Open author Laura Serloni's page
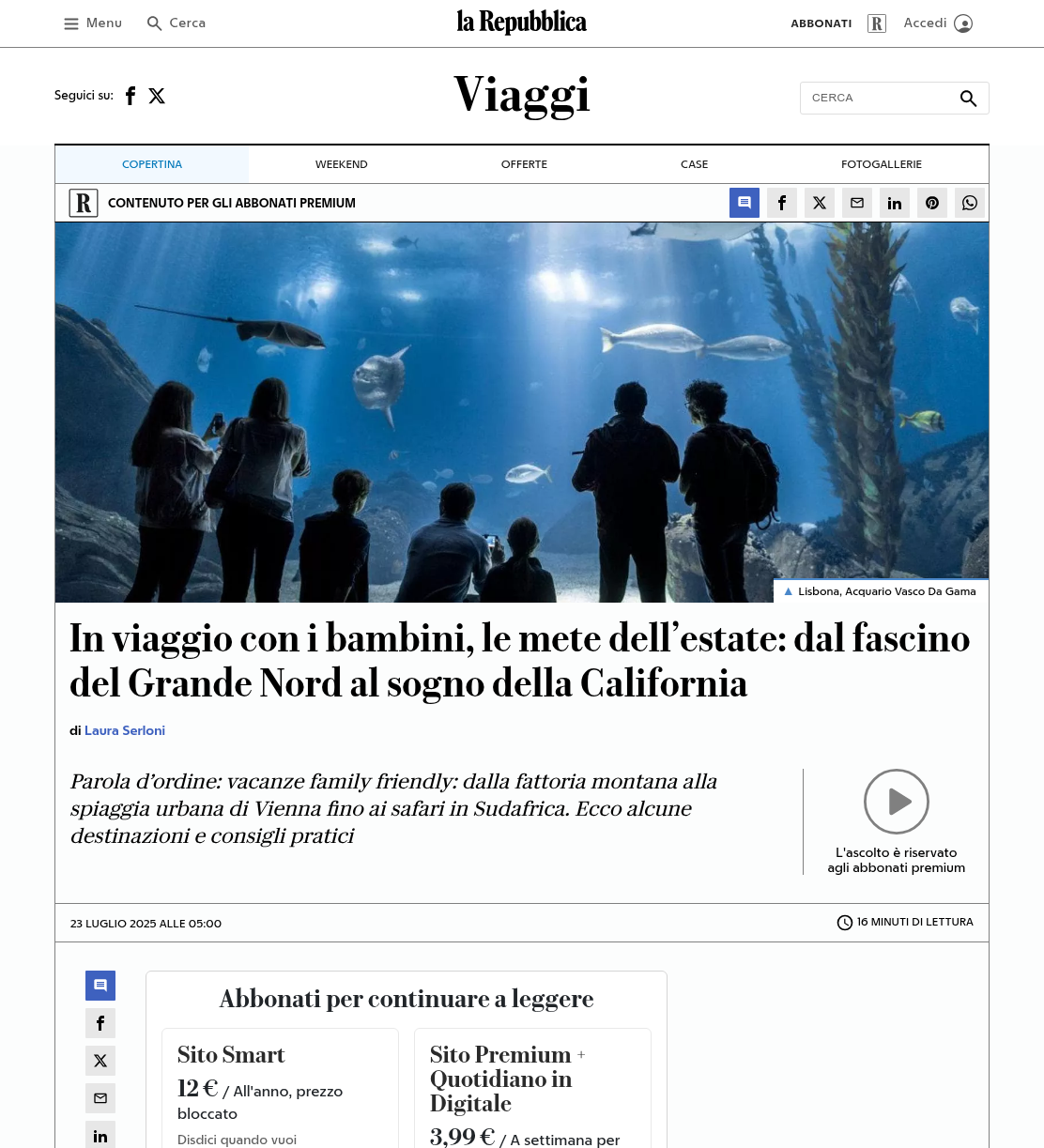The height and width of the screenshot is (1148, 1044). [x=125, y=730]
